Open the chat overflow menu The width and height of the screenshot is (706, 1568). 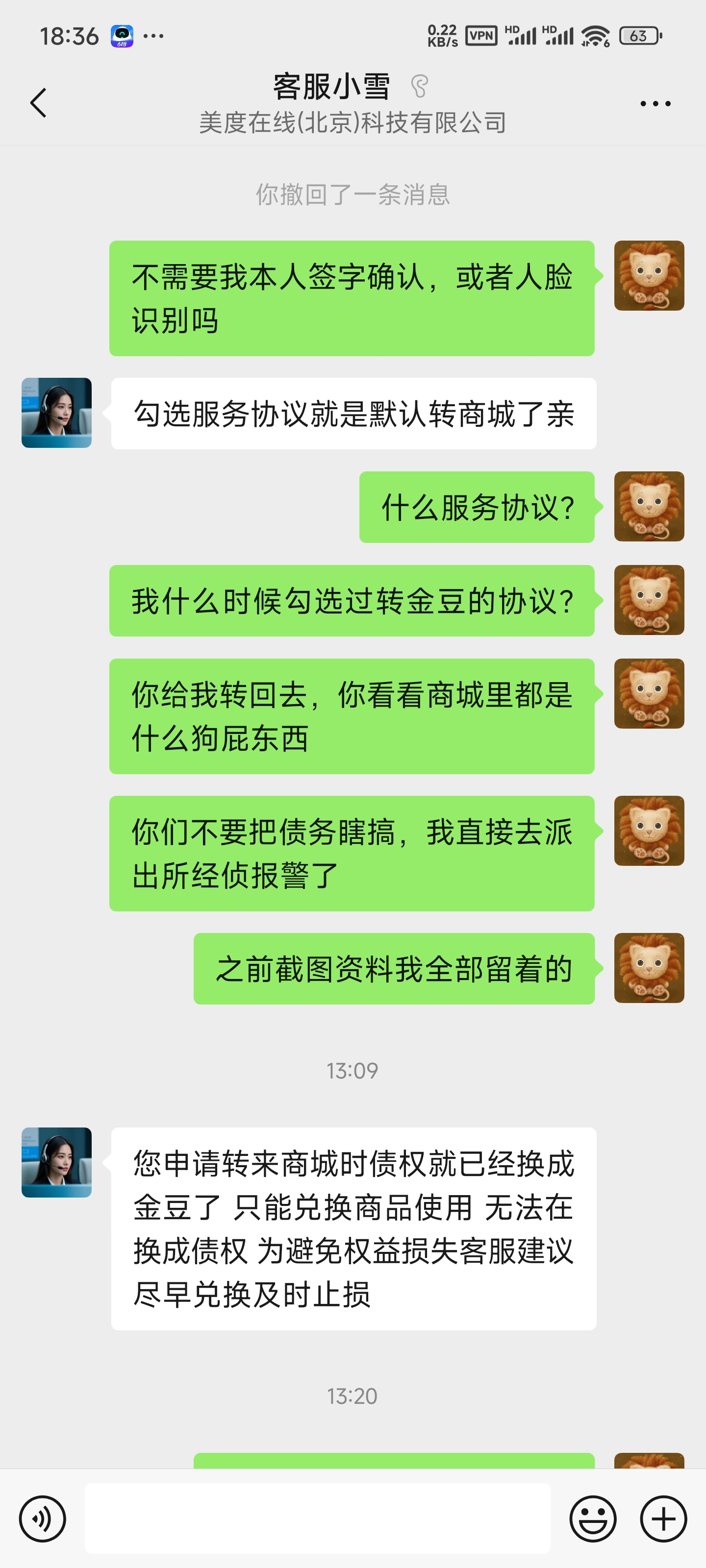coord(655,103)
